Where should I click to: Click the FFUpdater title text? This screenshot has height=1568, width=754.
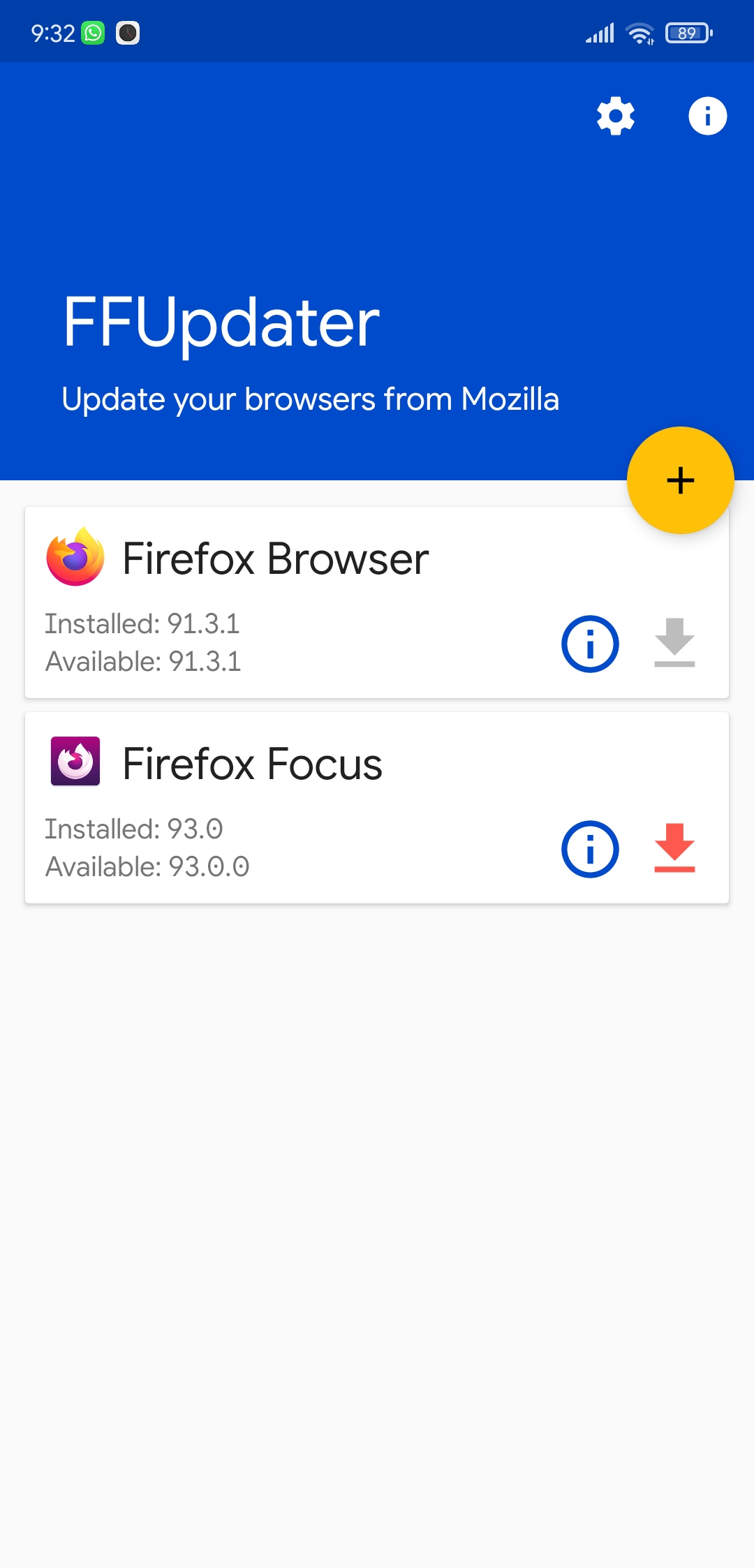(x=220, y=323)
